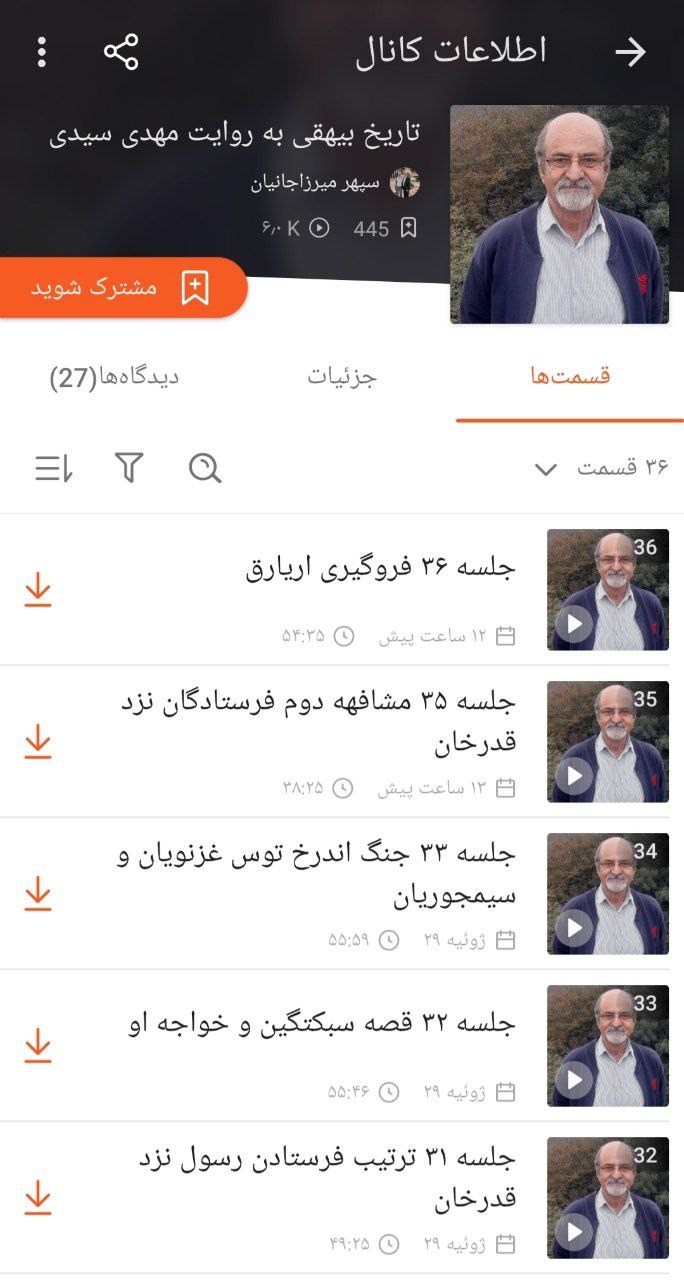This screenshot has height=1280, width=684.
Task: Share this channel
Action: [121, 52]
